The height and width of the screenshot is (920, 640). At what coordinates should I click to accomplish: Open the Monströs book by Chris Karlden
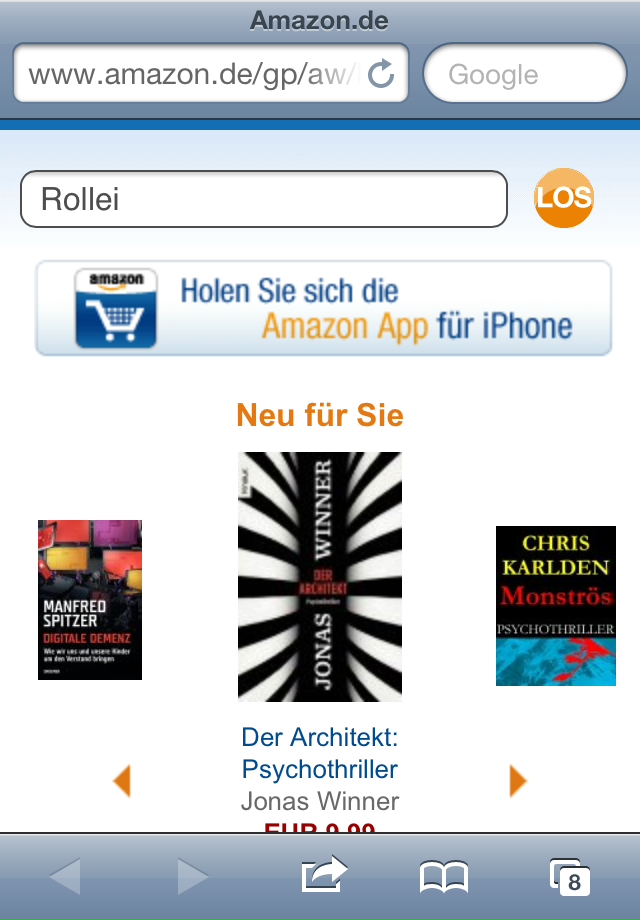point(555,605)
